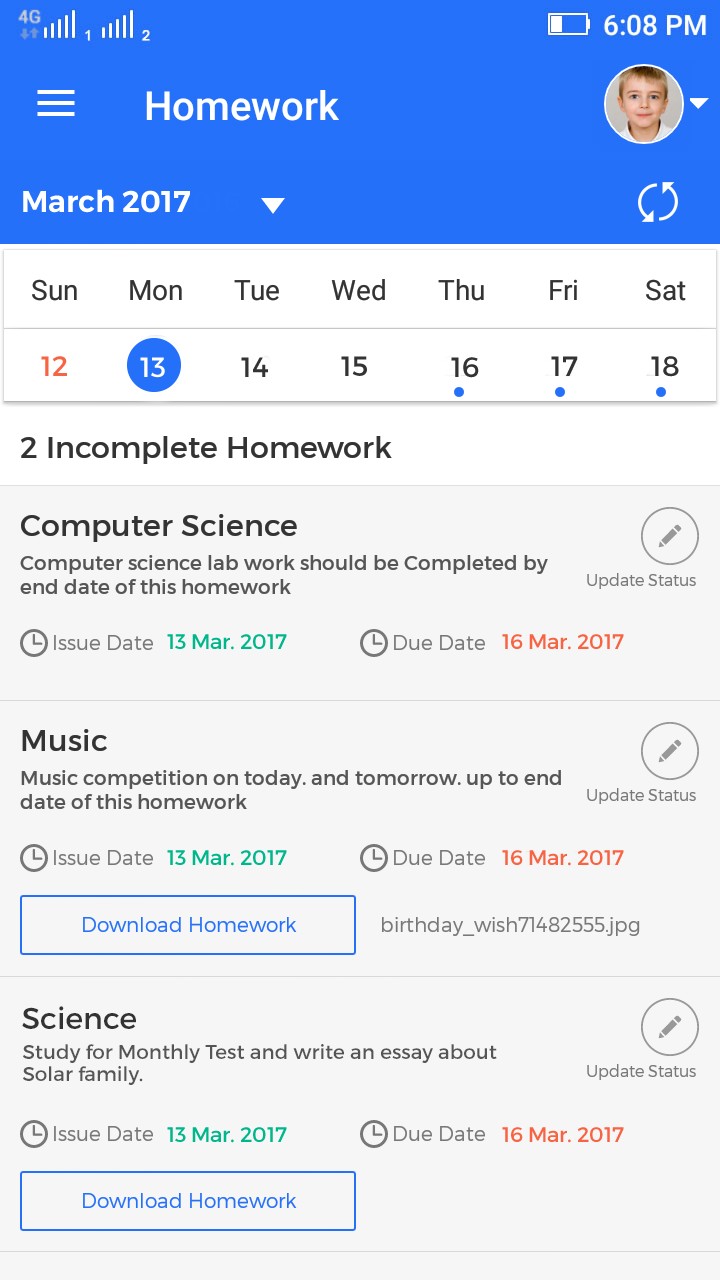
Task: Open the hamburger navigation menu
Action: pyautogui.click(x=56, y=104)
